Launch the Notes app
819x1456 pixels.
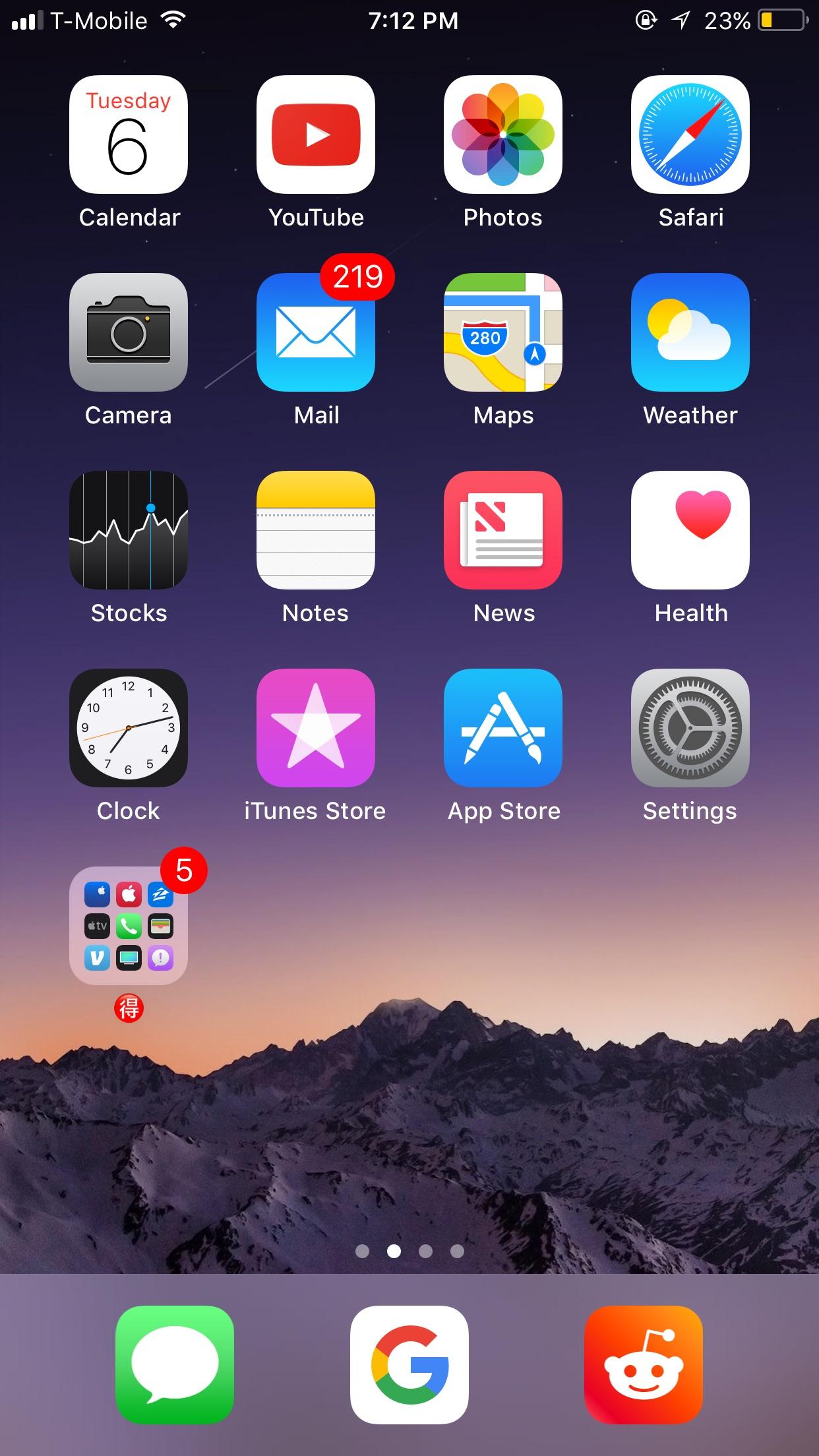click(x=316, y=531)
